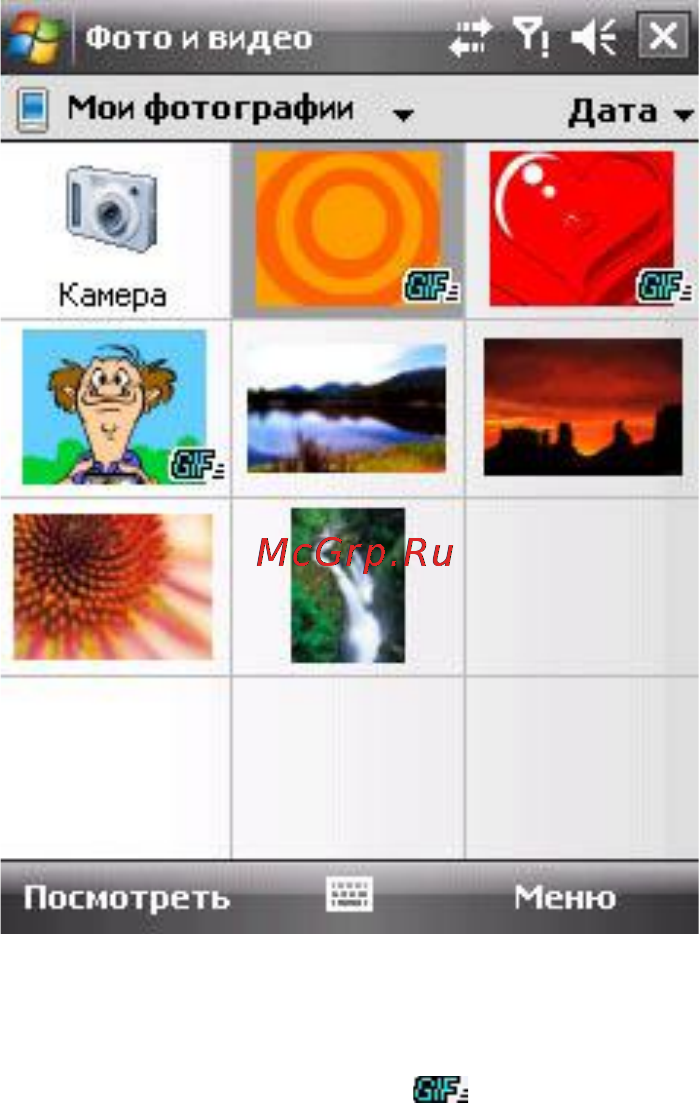This screenshot has width=699, height=1103.
Task: View the red sunset silhouette photo
Action: 582,407
